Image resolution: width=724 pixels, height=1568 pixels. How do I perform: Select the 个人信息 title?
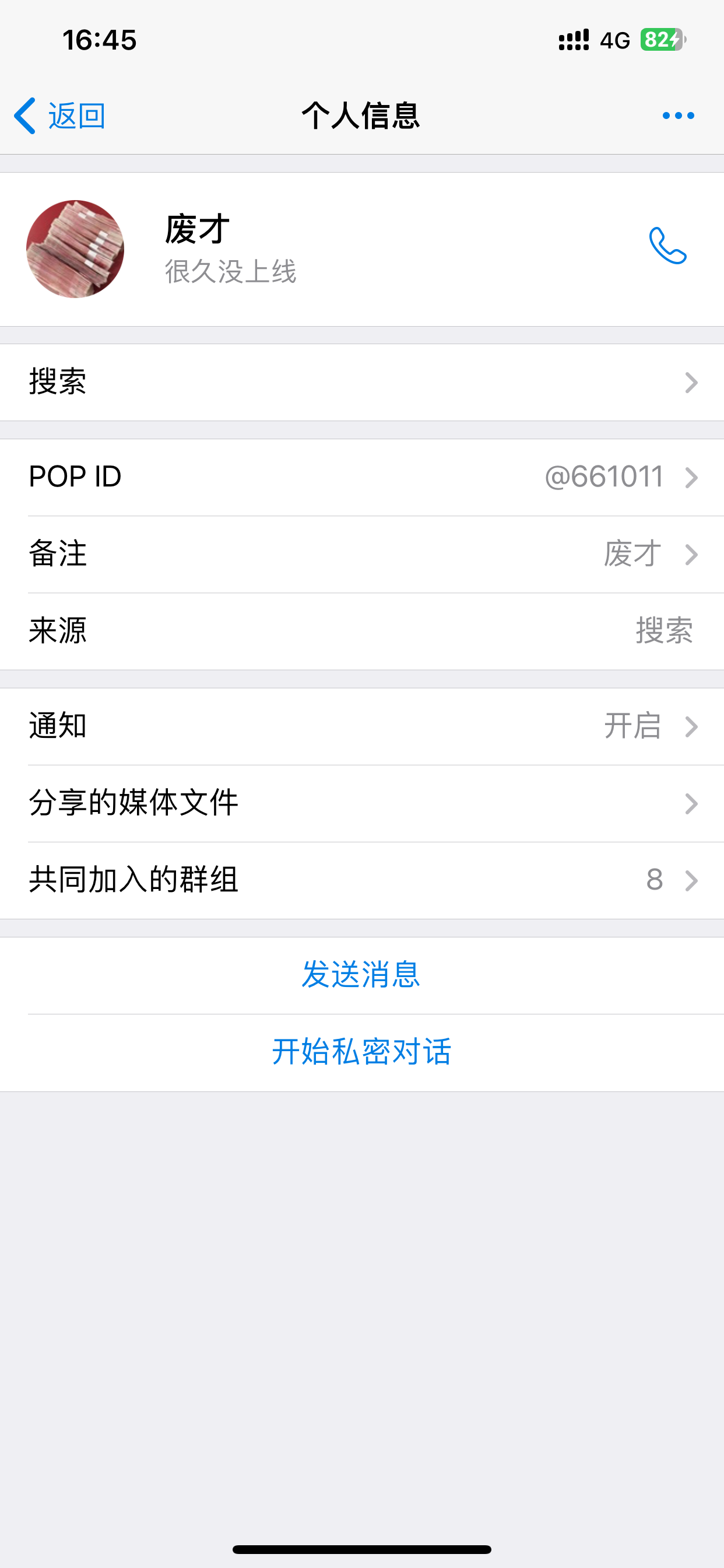click(362, 116)
